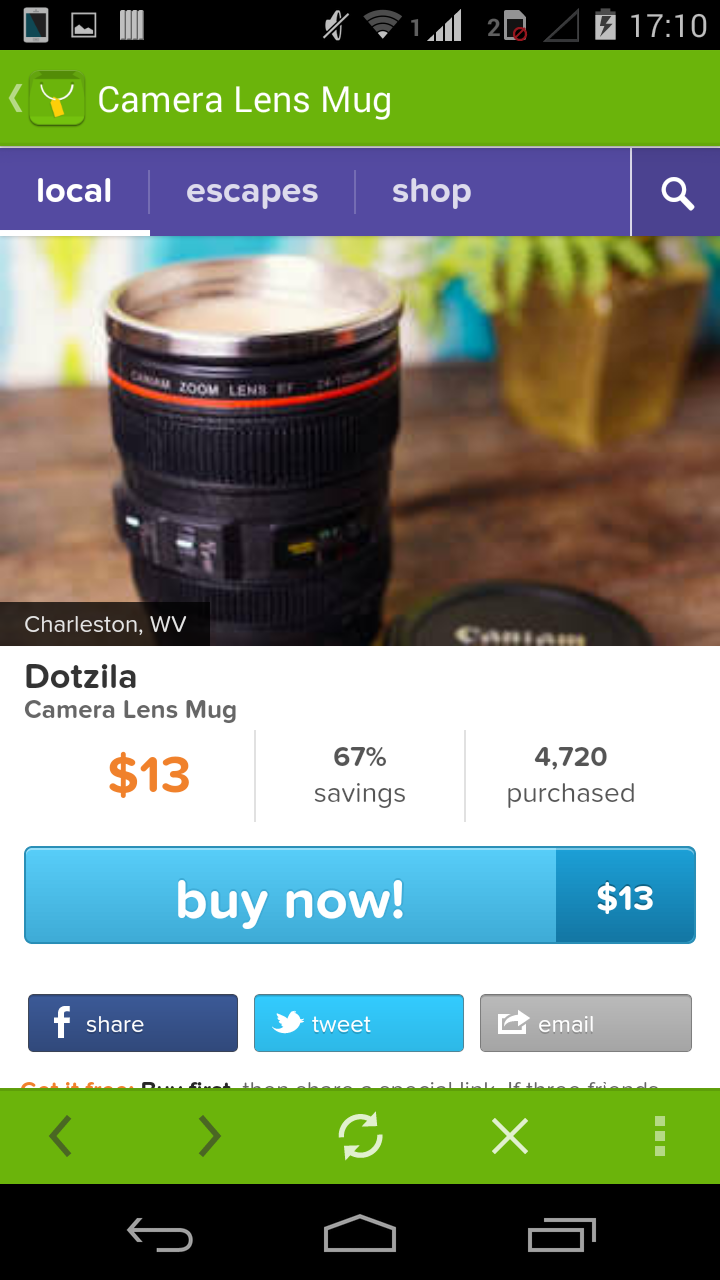Select the local tab
This screenshot has height=1280, width=720.
click(x=74, y=191)
